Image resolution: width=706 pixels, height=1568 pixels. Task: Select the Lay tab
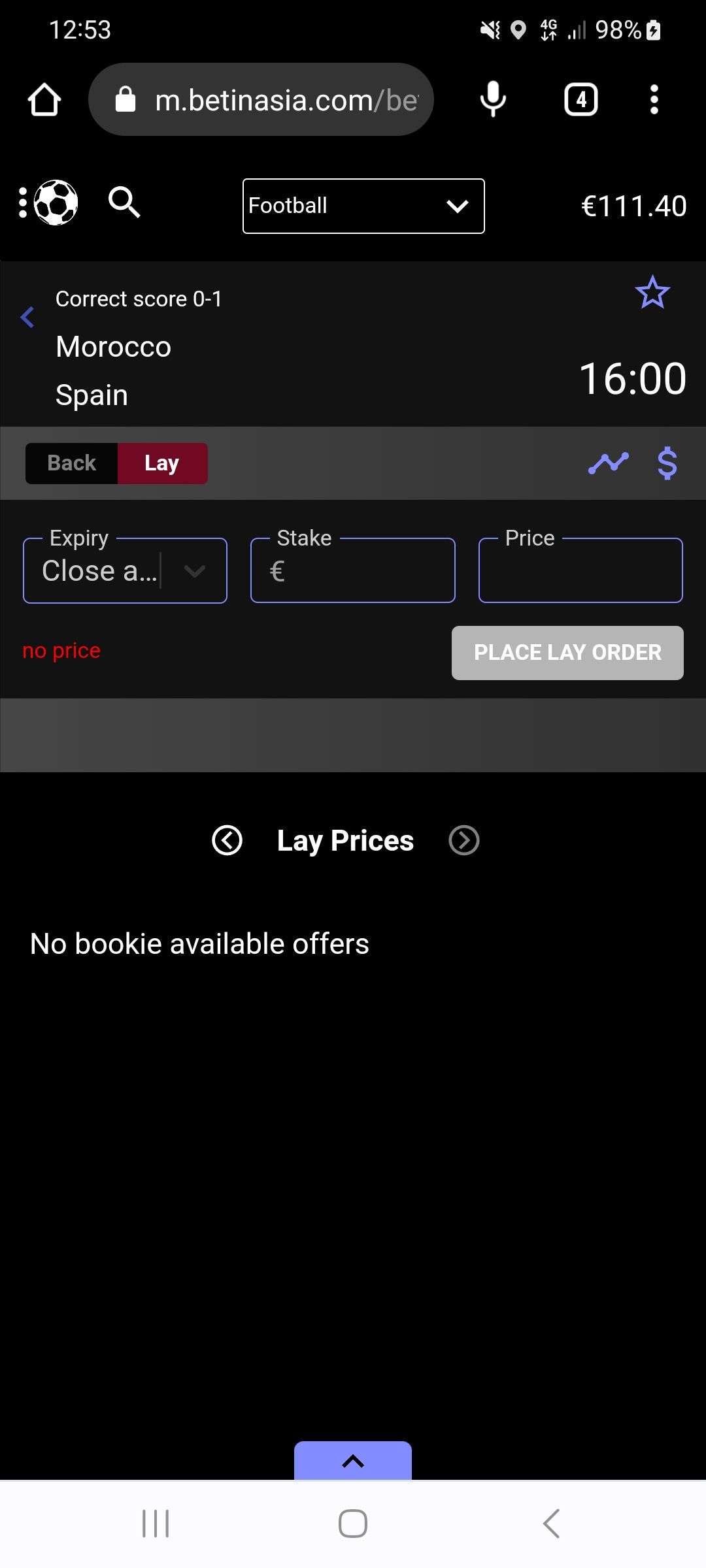162,463
